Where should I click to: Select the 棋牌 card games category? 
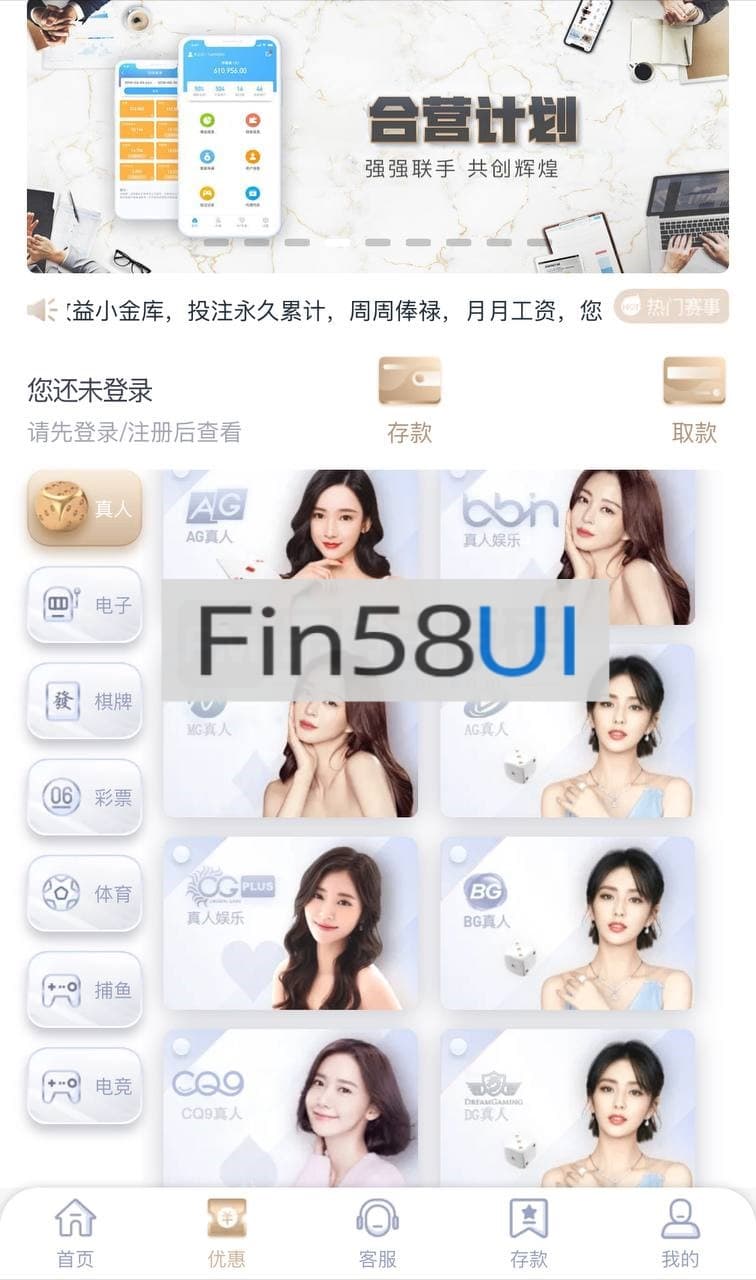tap(85, 701)
